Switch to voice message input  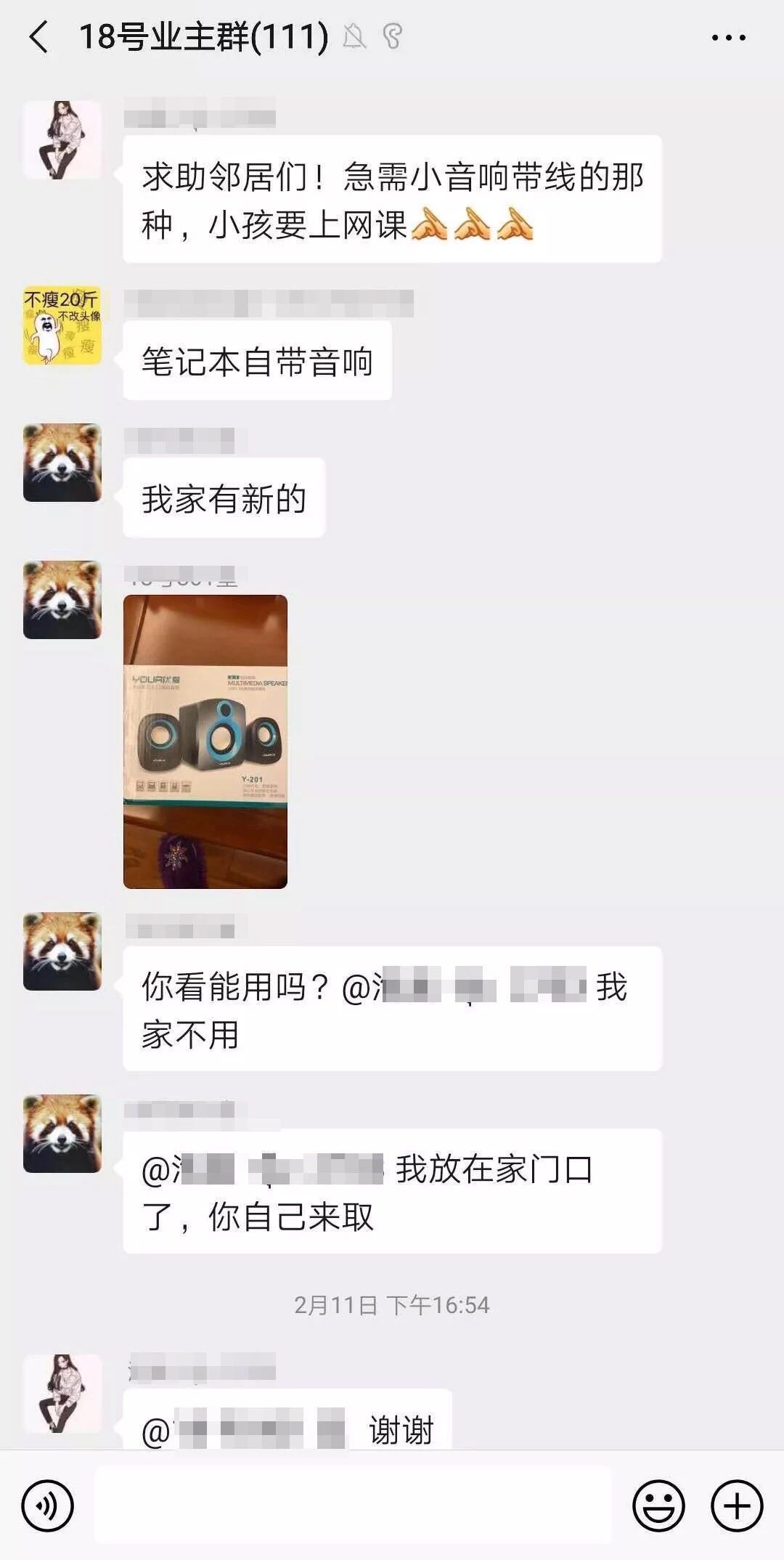48,1506
